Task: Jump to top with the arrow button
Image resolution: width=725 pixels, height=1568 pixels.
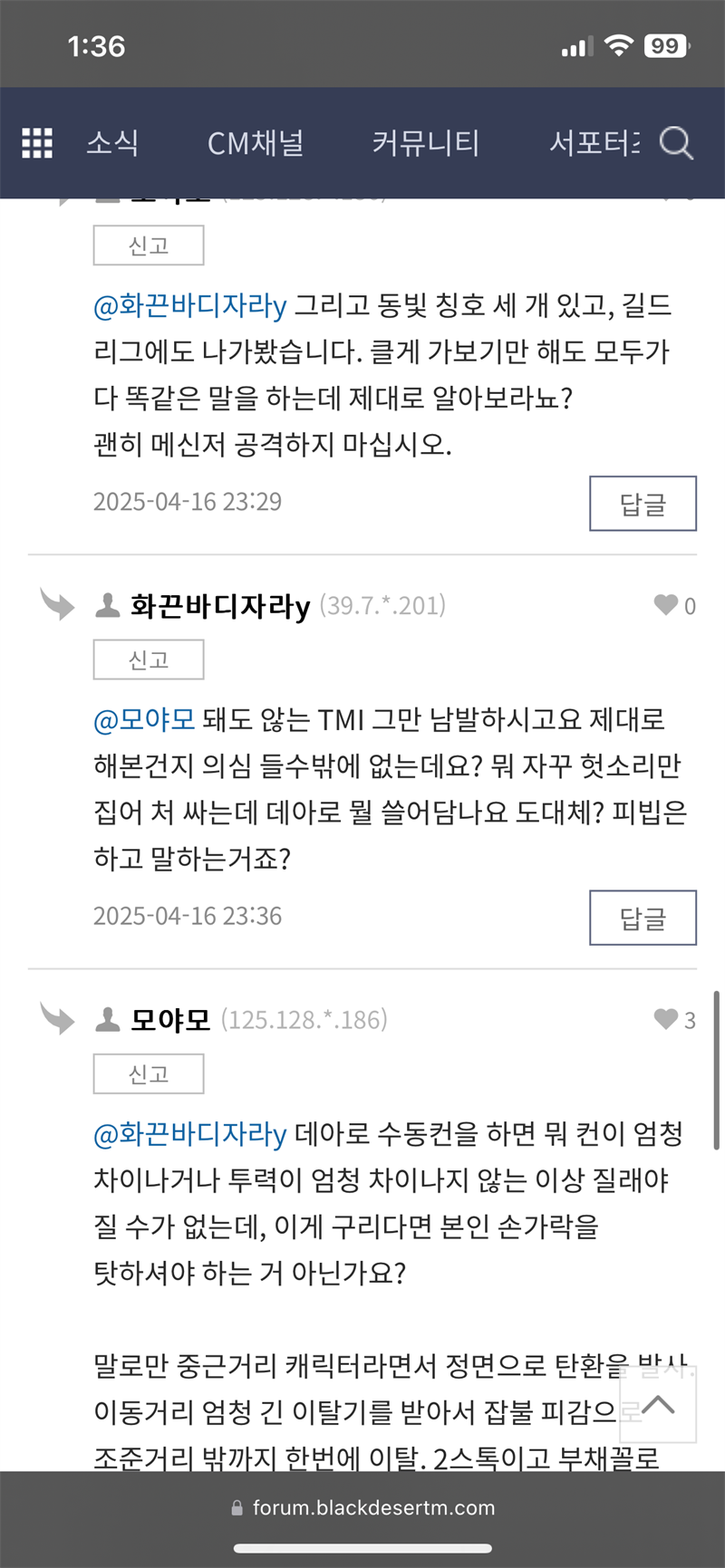Action: tap(658, 1405)
